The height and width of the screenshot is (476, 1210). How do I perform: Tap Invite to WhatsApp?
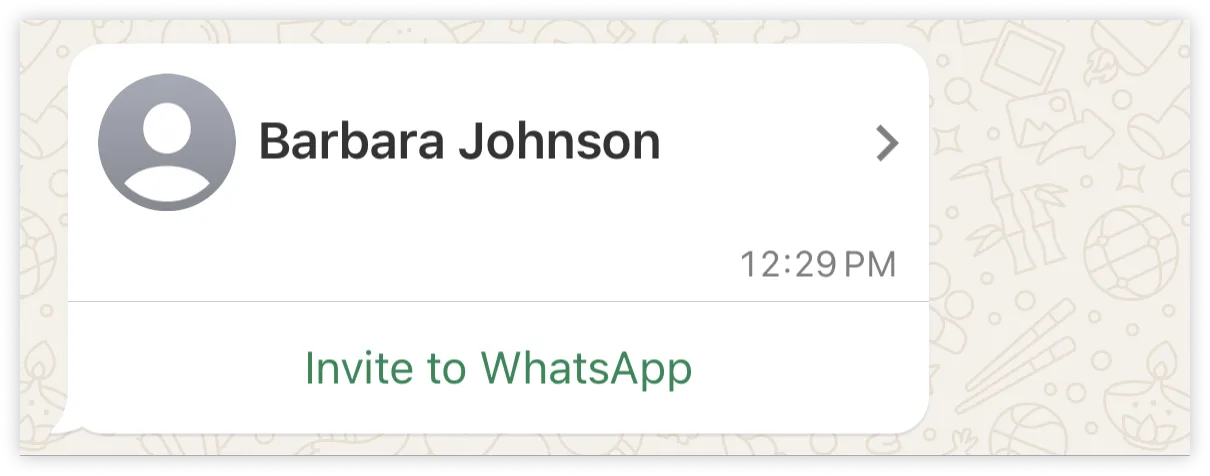click(498, 368)
